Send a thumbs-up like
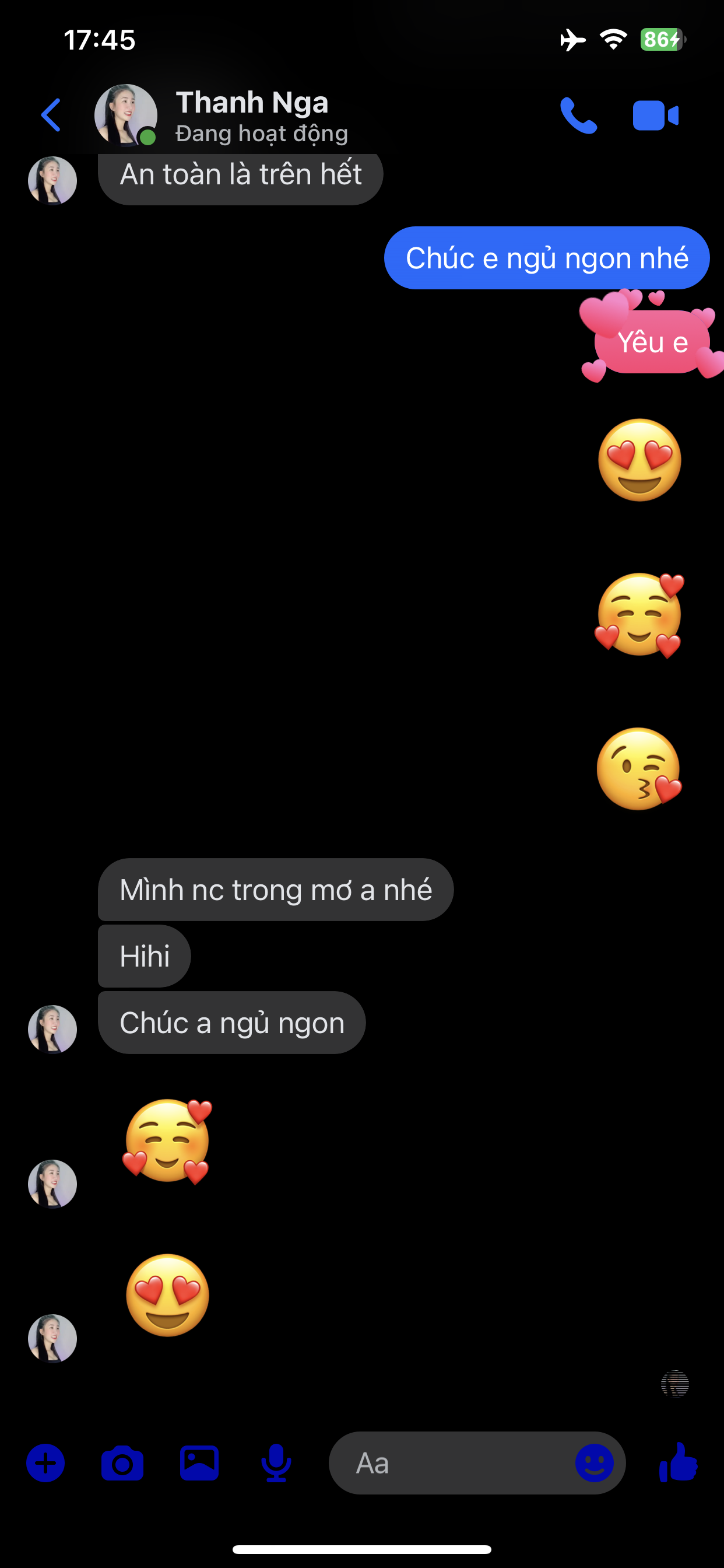This screenshot has width=724, height=1568. (x=678, y=1461)
